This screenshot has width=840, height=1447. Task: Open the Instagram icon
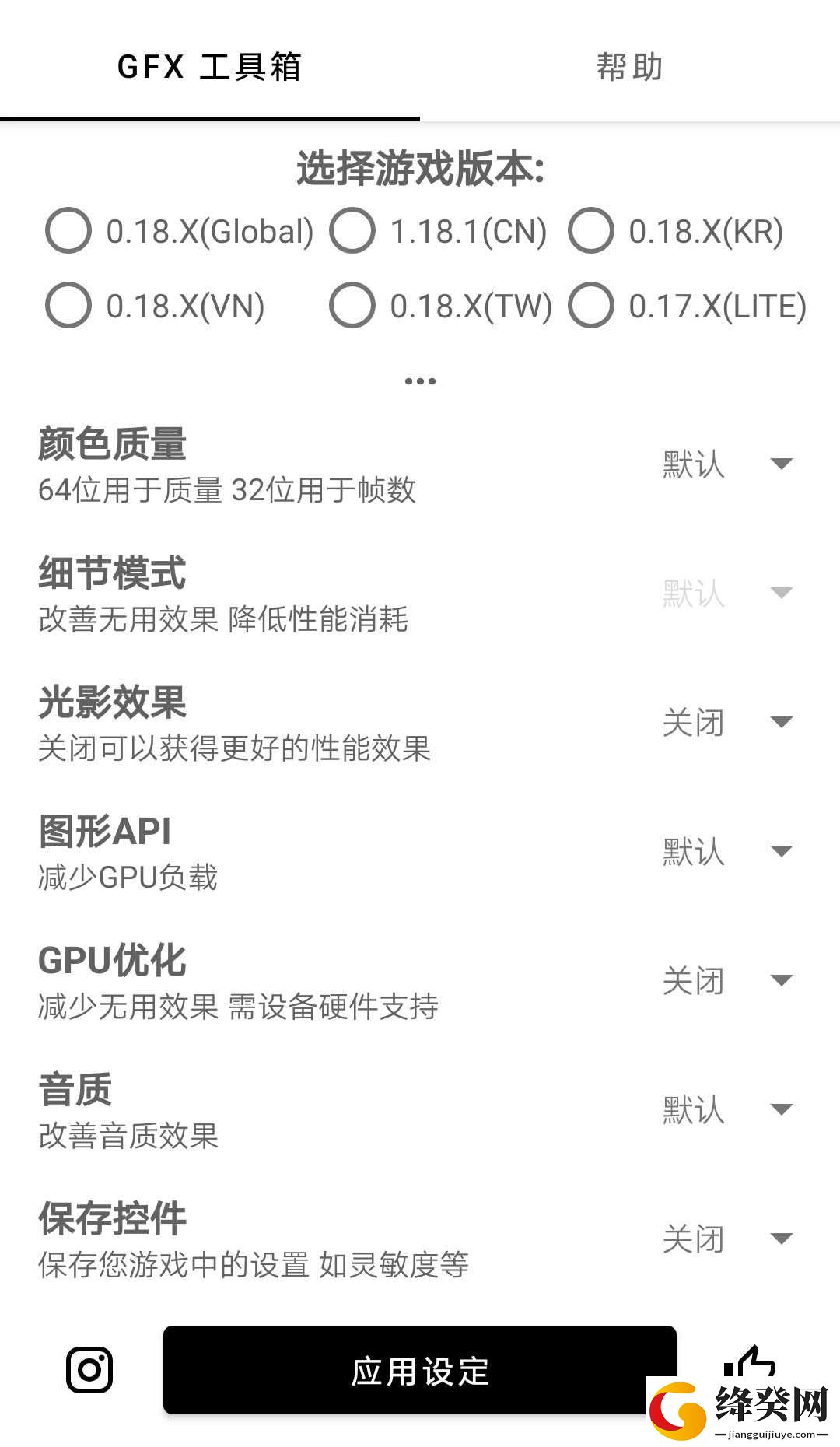(89, 1370)
